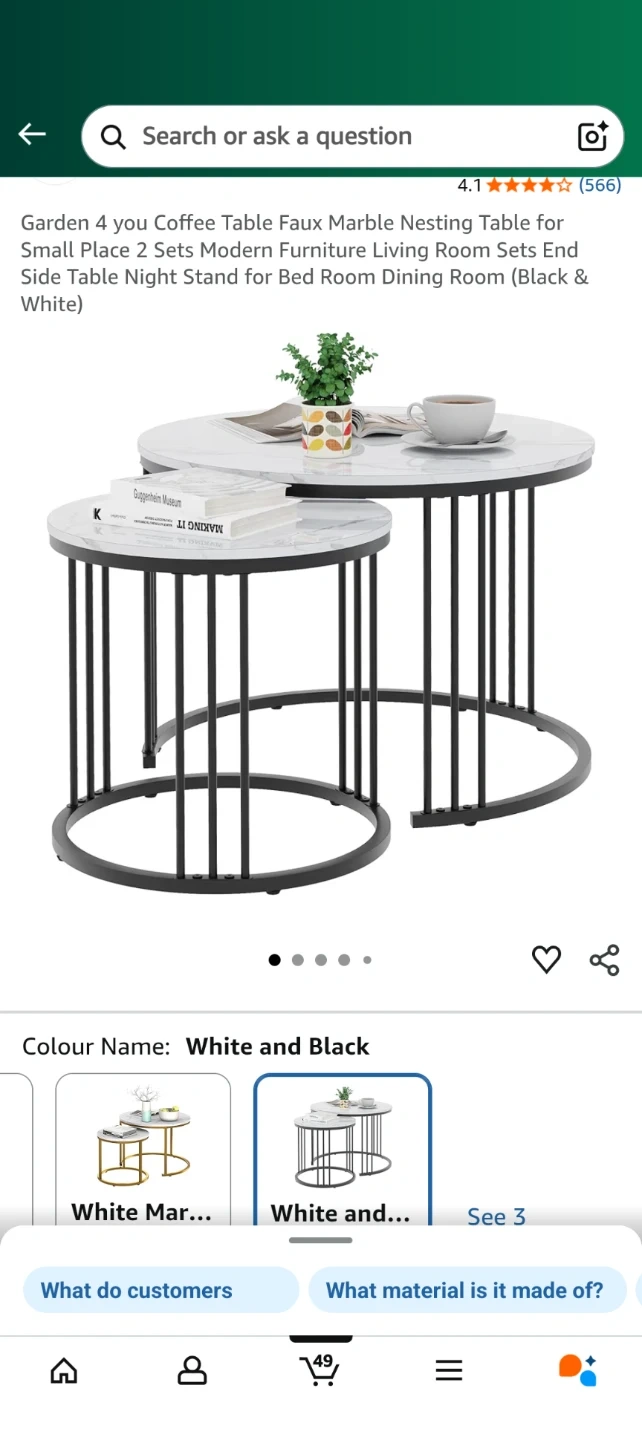Tap the "What do customers" suggestion chip
Viewport: 642px width, 1440px height.
[160, 1290]
